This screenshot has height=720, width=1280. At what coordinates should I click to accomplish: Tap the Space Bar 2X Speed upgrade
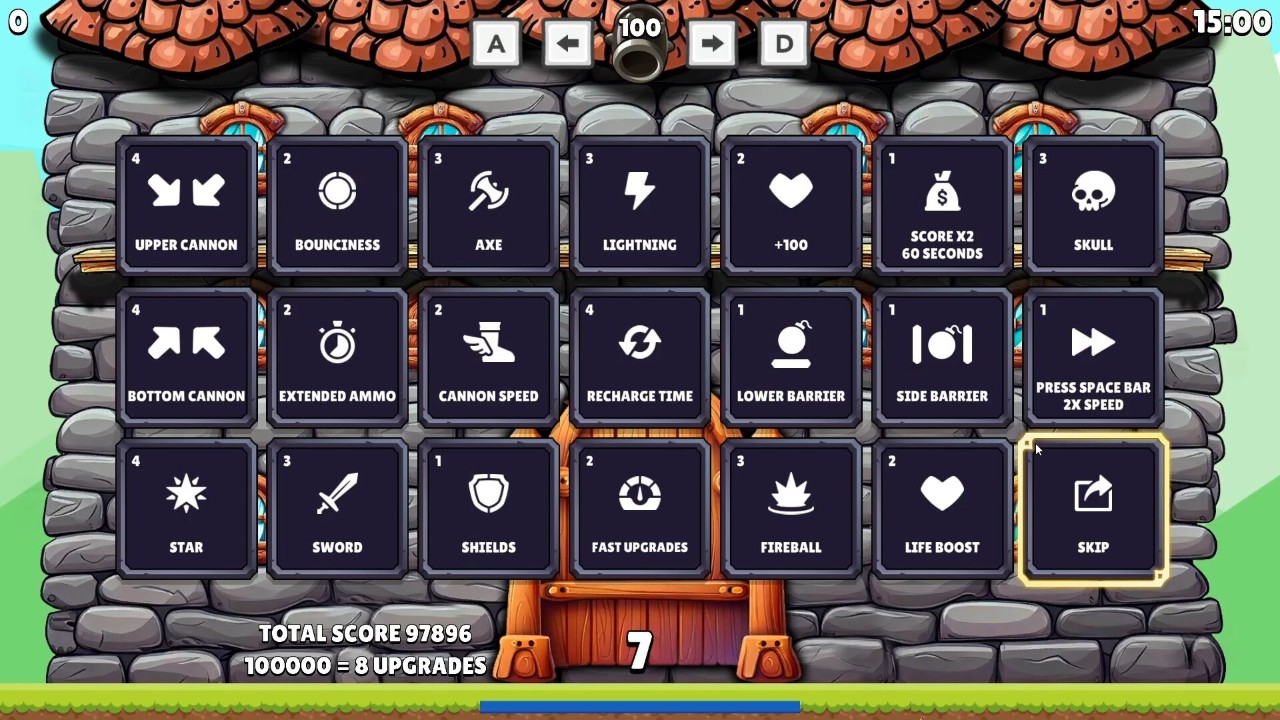(x=1092, y=359)
